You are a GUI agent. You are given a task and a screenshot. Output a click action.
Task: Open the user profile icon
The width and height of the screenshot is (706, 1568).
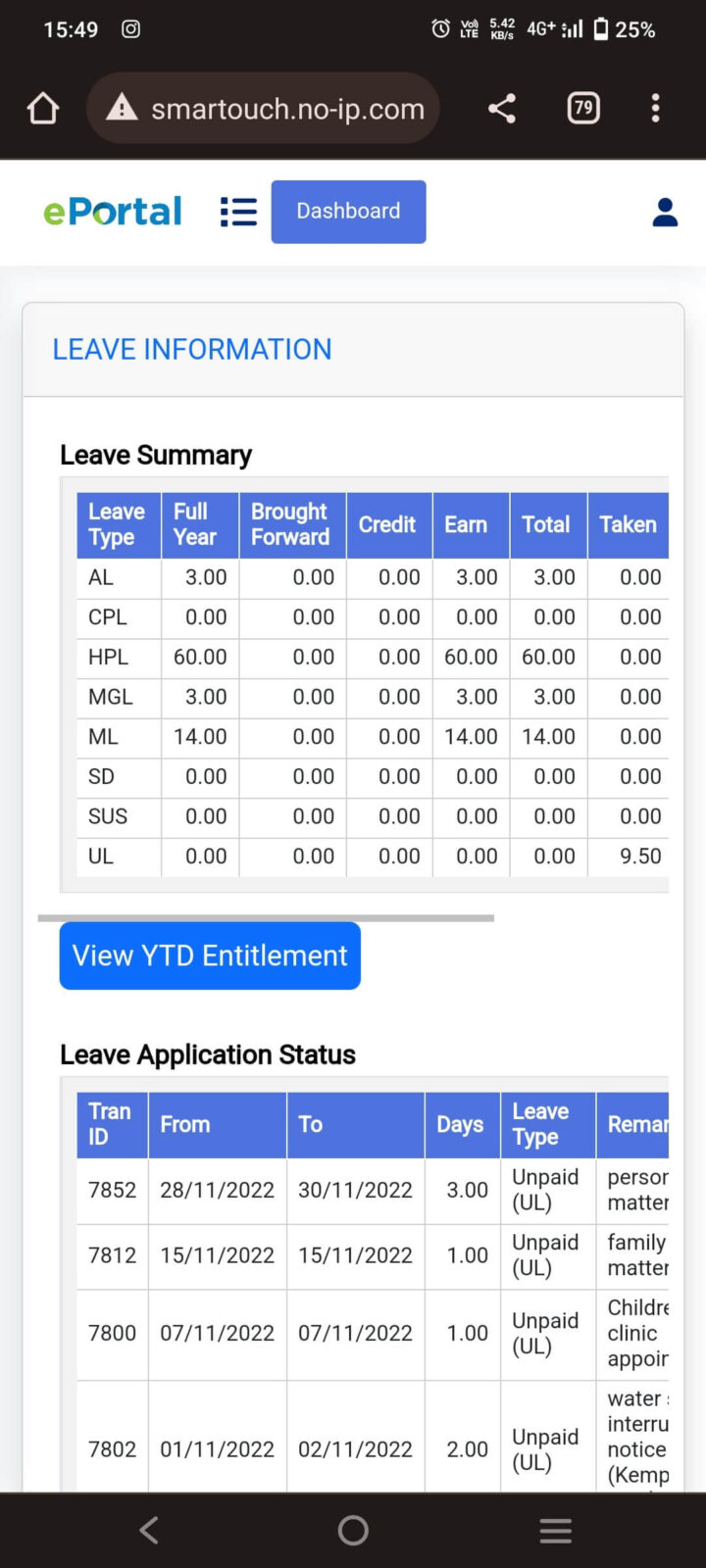665,212
